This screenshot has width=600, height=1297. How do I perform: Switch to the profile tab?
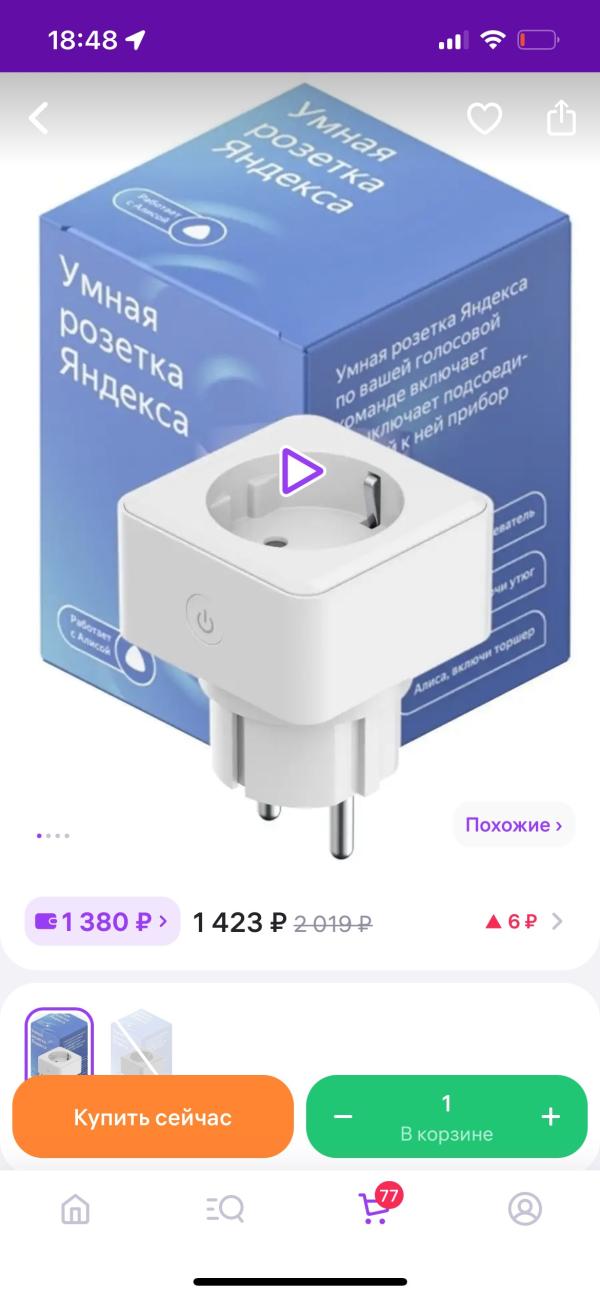pyautogui.click(x=524, y=1209)
